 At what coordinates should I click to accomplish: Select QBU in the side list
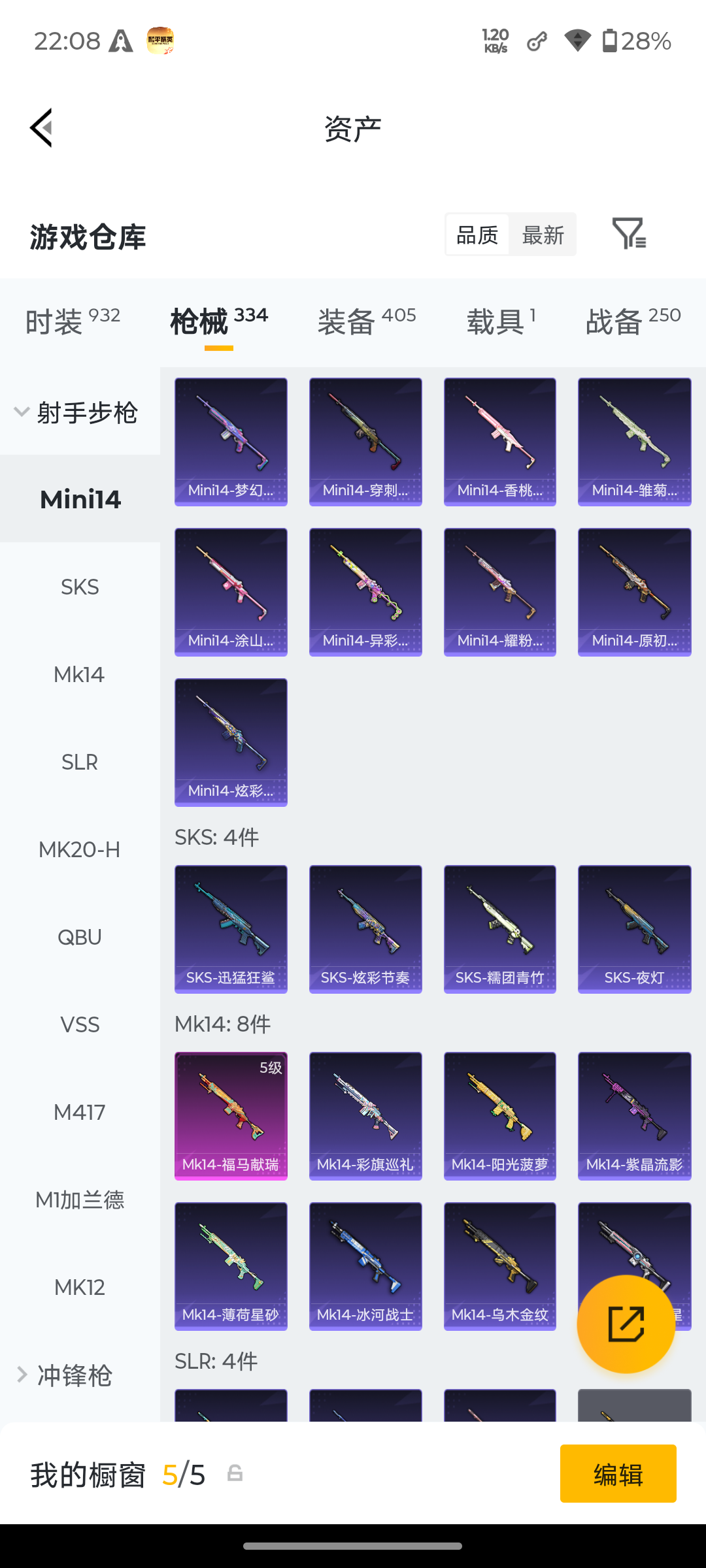tap(80, 937)
